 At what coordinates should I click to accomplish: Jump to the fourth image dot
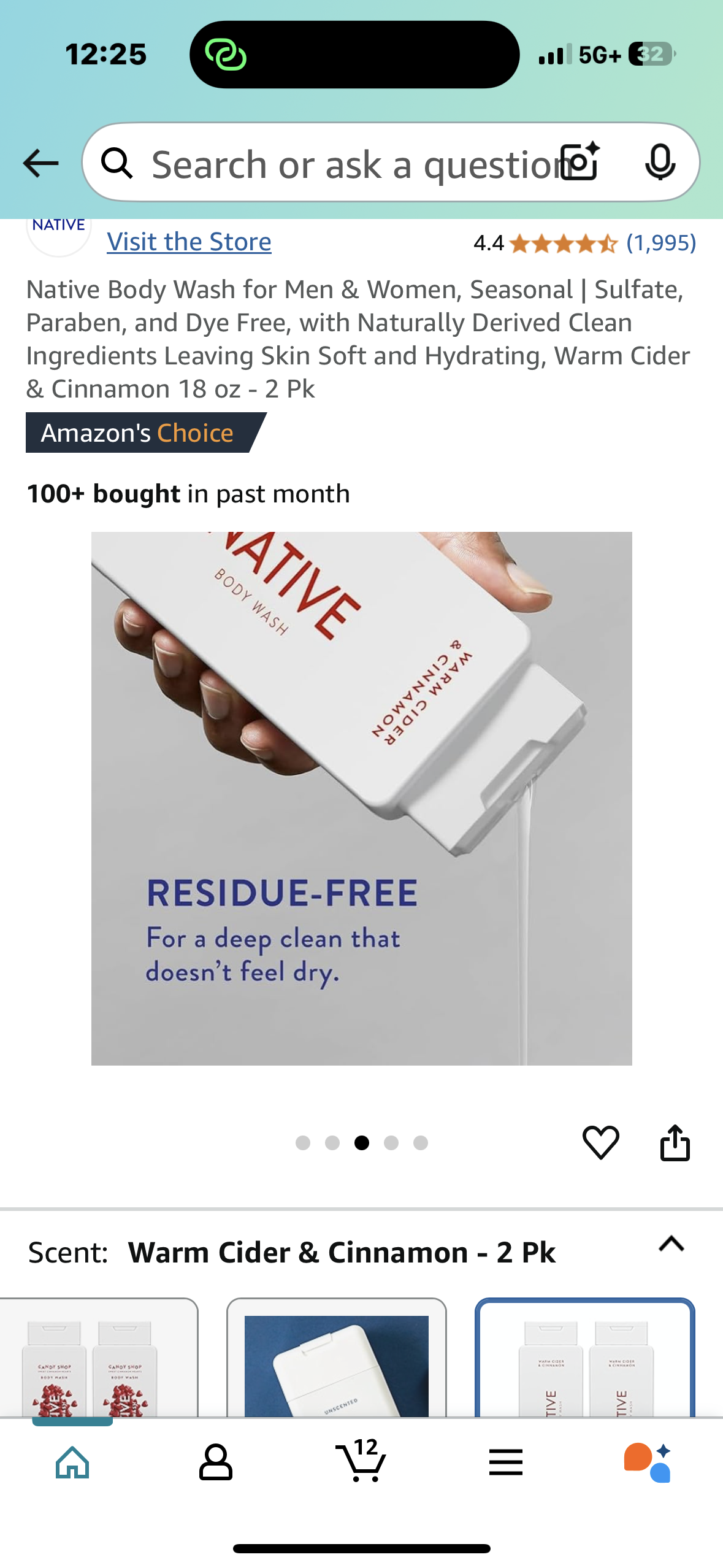pos(391,1143)
